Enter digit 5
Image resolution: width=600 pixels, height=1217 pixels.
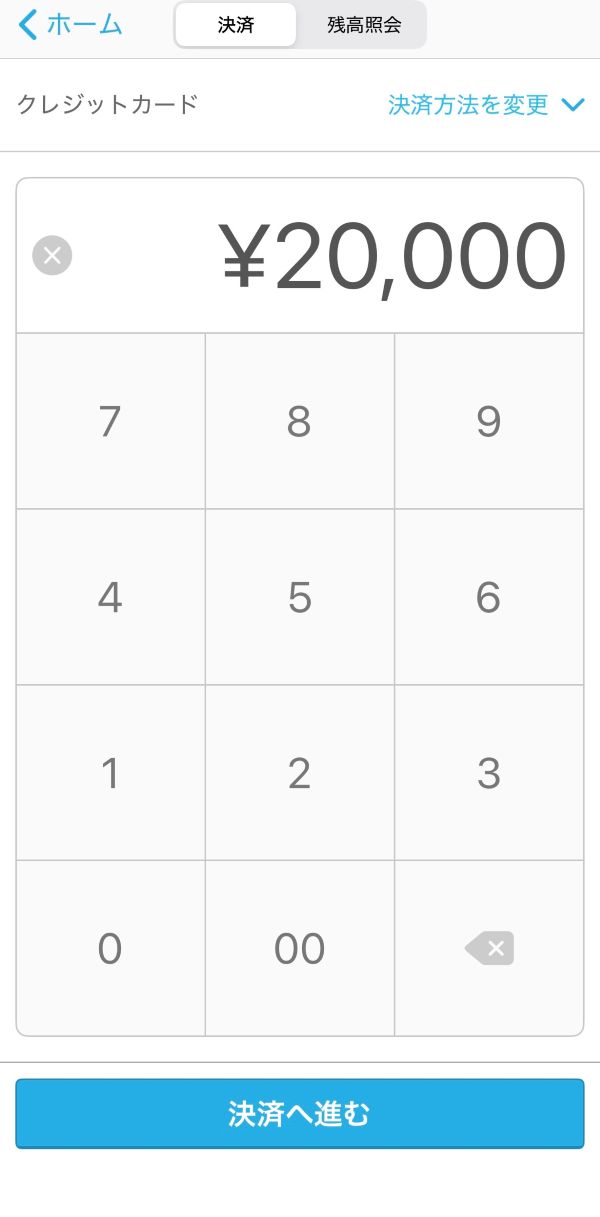[x=299, y=597]
